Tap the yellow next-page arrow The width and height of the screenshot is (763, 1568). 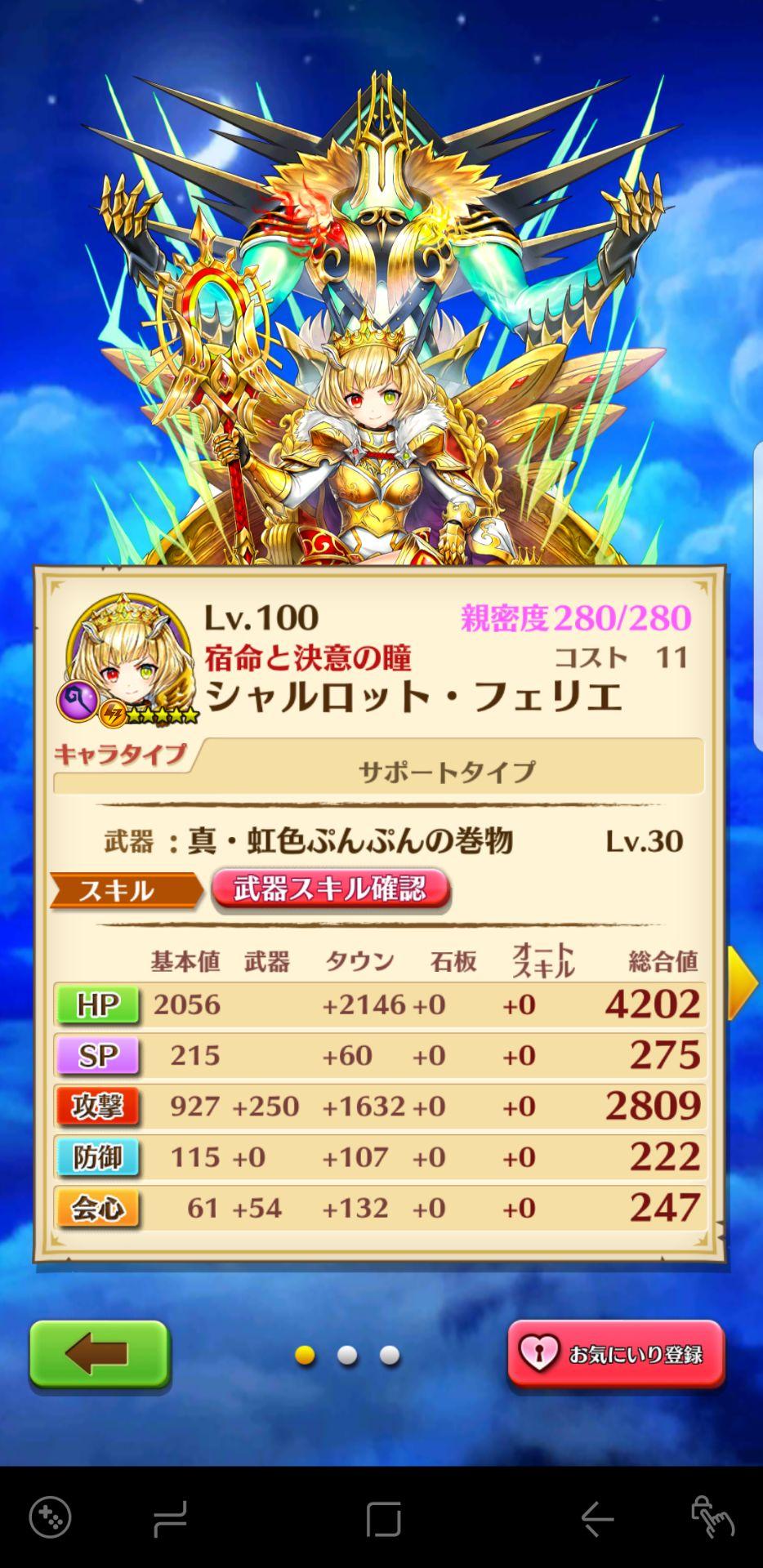pos(743,983)
